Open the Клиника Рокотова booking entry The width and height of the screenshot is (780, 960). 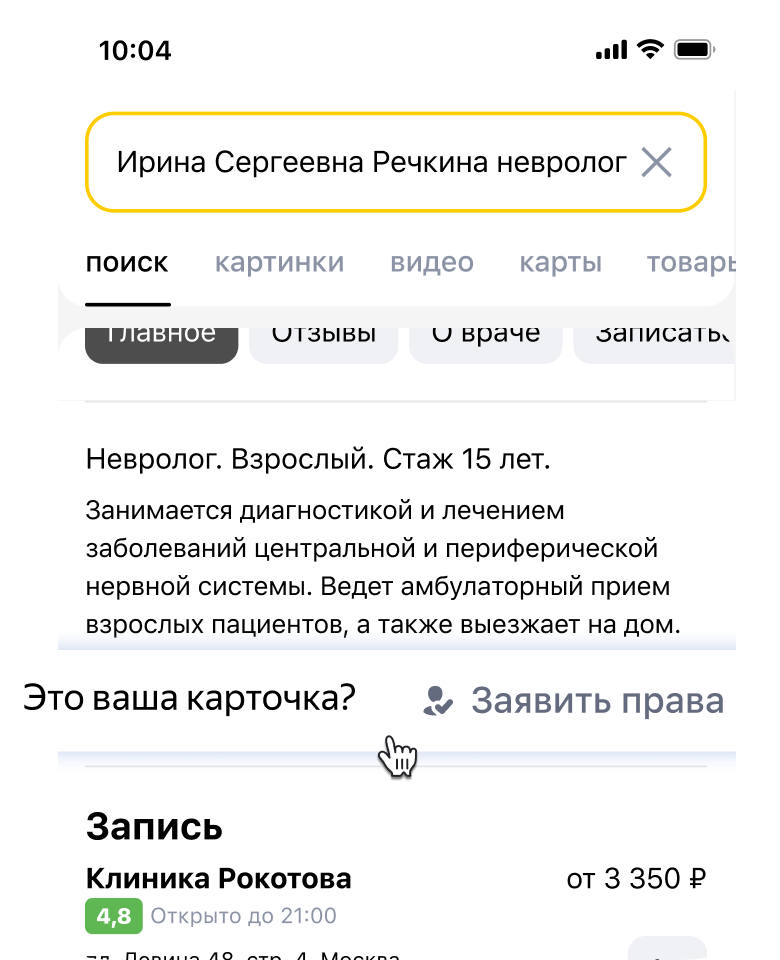click(219, 879)
